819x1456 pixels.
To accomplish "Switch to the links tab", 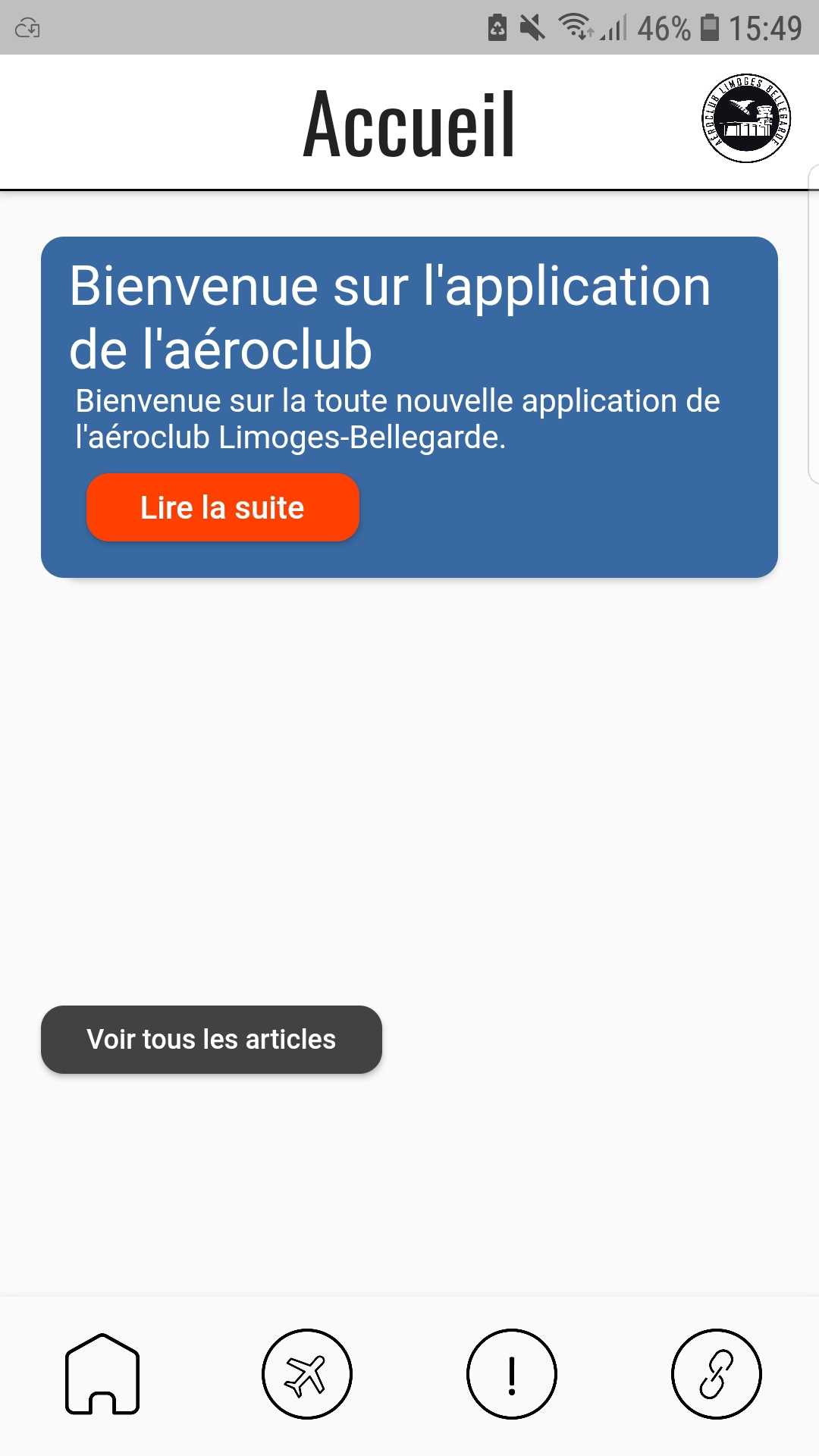I will click(716, 1373).
